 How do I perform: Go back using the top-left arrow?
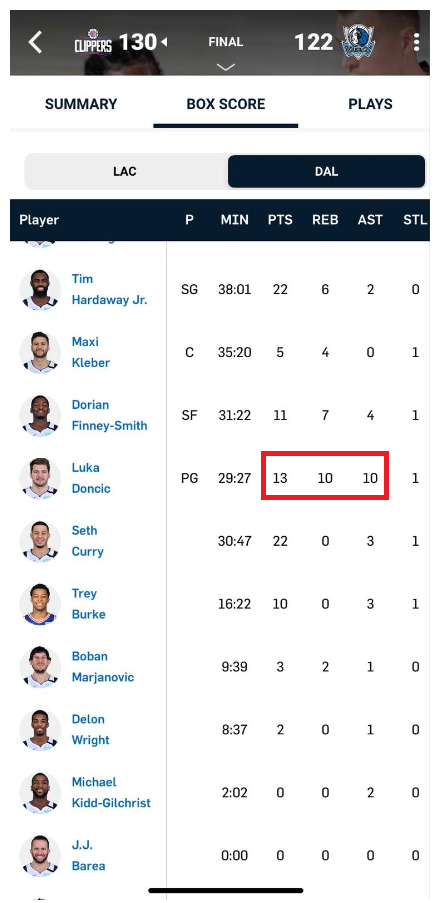(35, 42)
